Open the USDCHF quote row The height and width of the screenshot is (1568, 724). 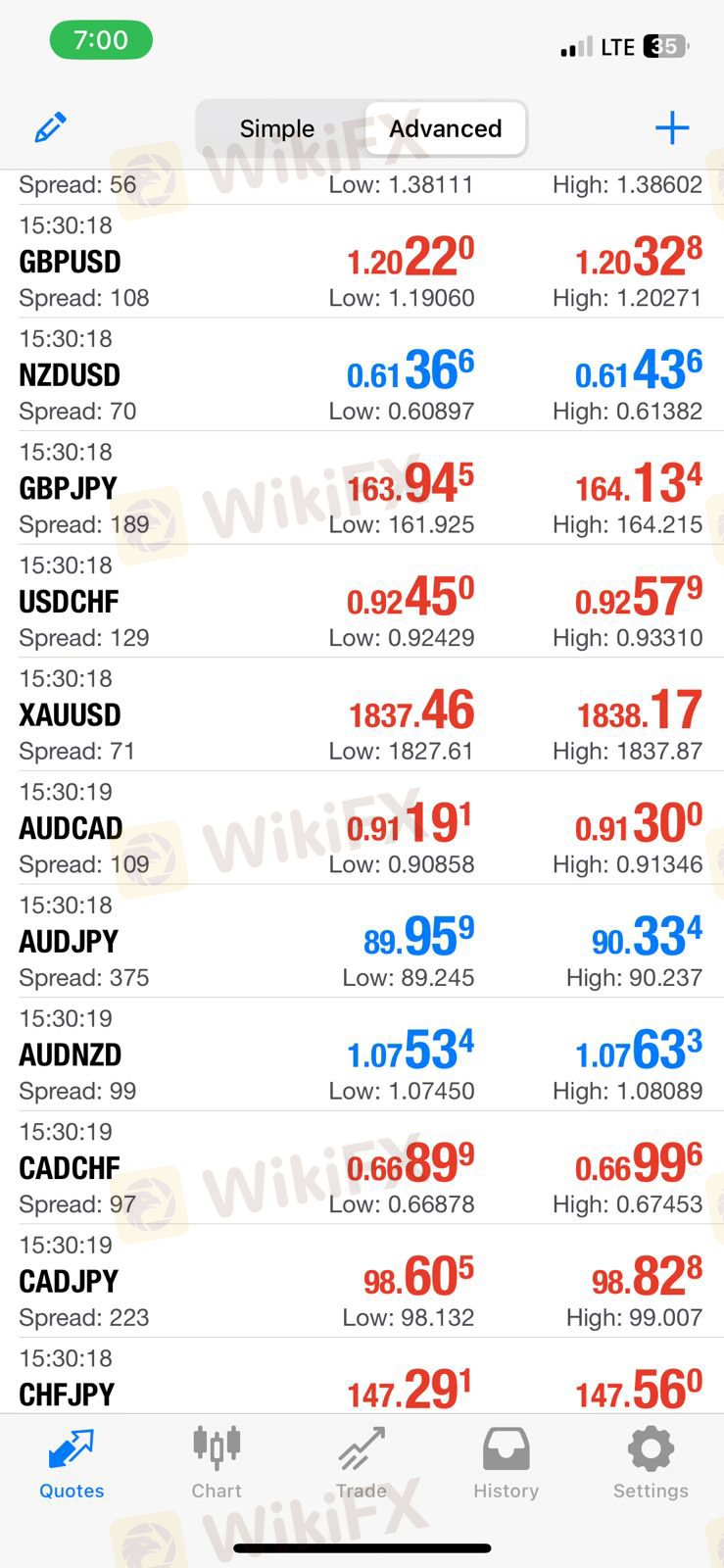pyautogui.click(x=362, y=602)
